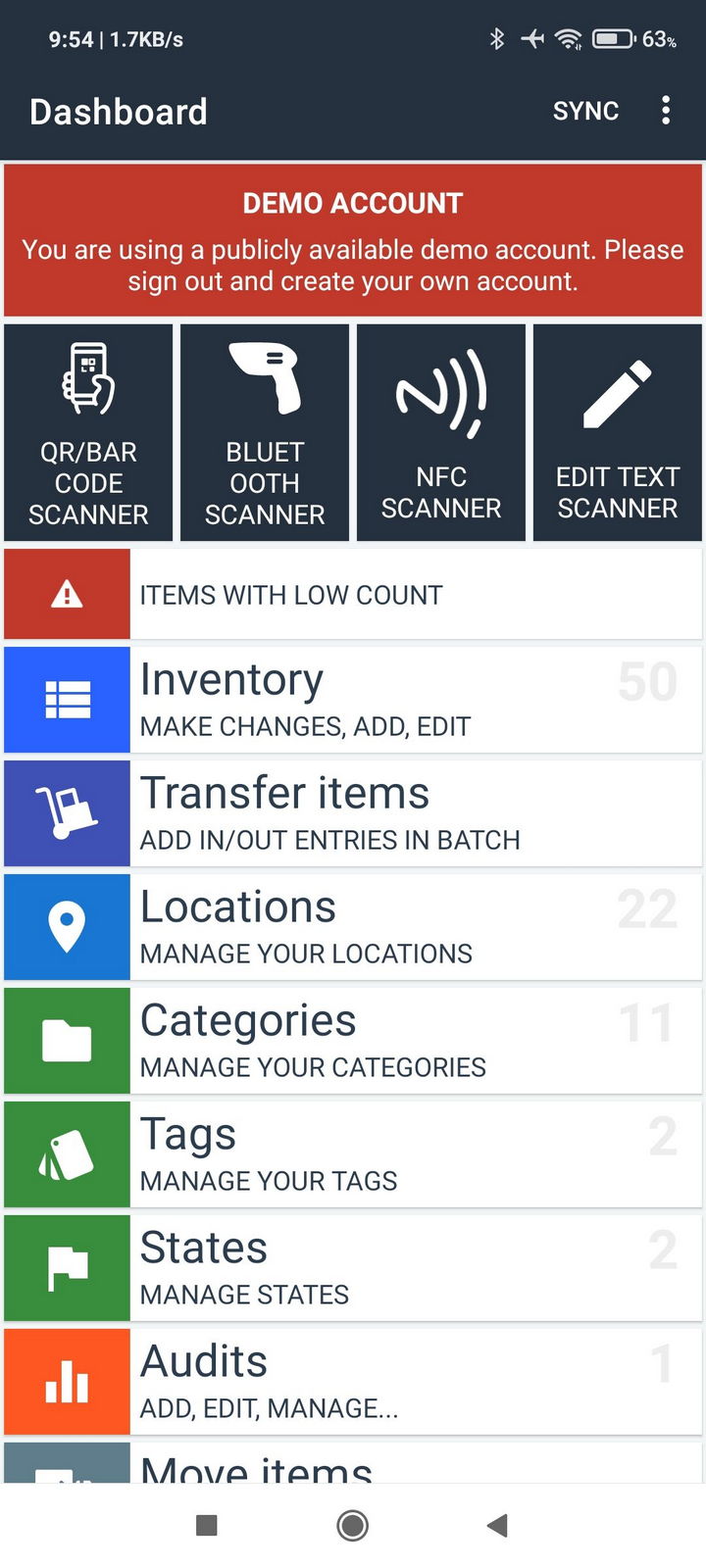This screenshot has width=706, height=1568.
Task: Open the Audits section
Action: 353,1382
